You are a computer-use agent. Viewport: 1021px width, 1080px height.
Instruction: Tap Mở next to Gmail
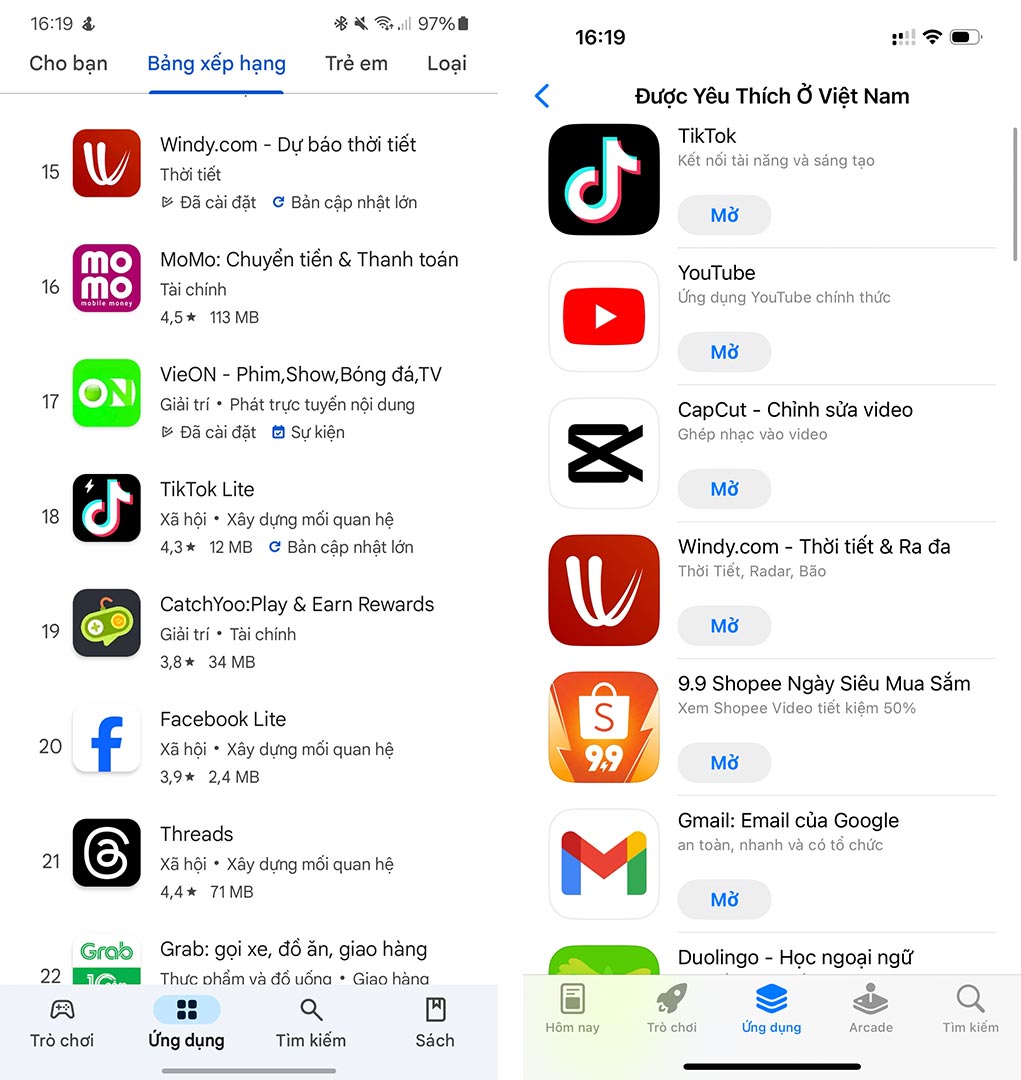[x=724, y=900]
